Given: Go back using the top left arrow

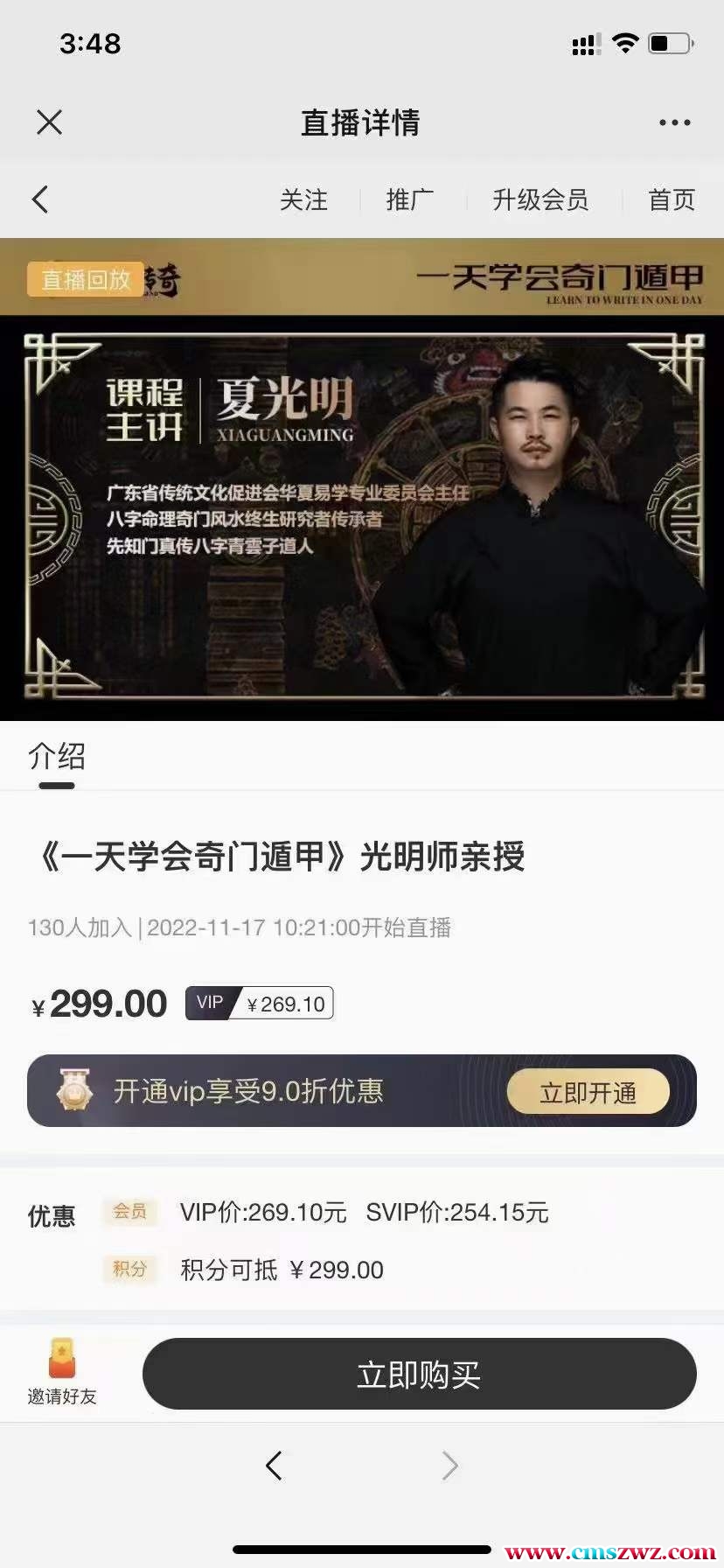Looking at the screenshot, I should [x=40, y=199].
